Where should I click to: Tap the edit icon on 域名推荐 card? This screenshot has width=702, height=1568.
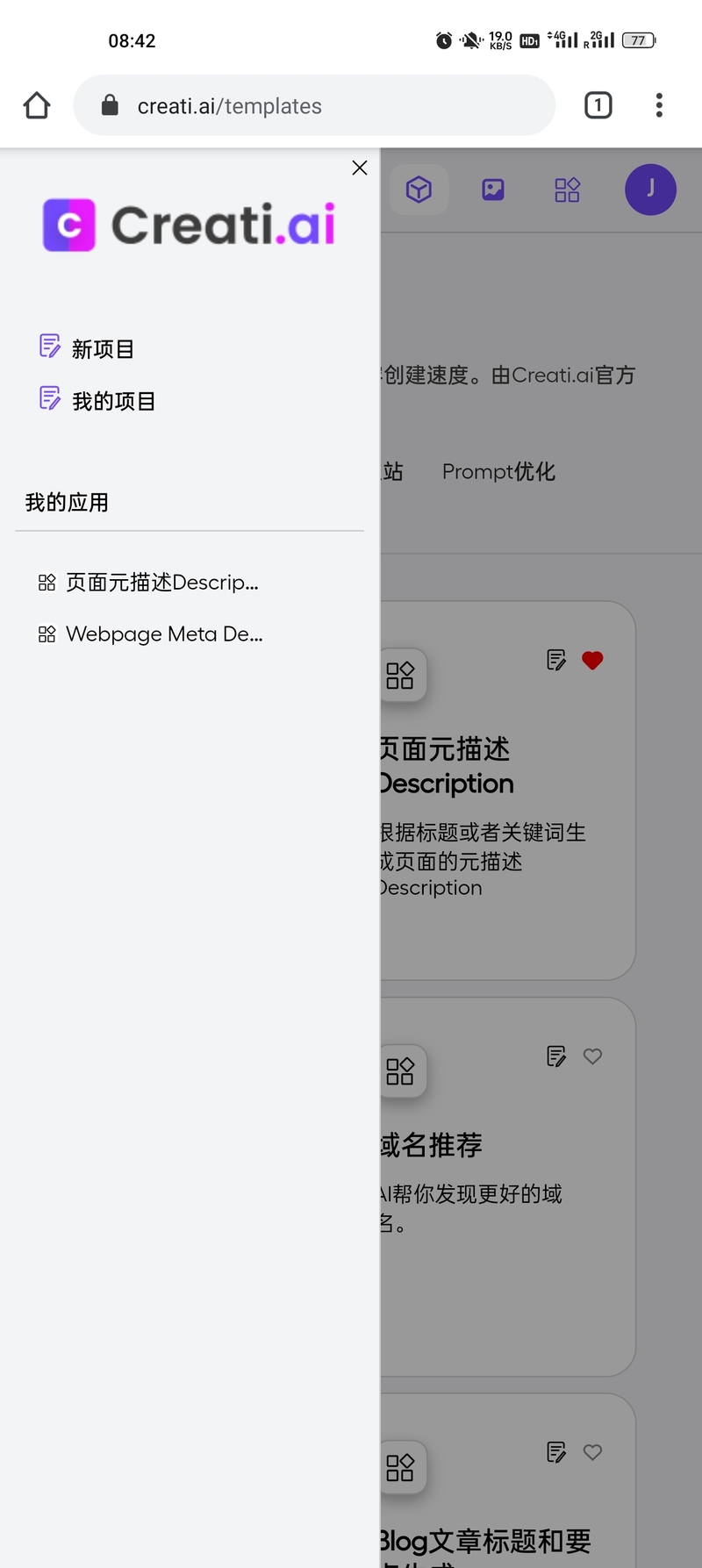(x=556, y=1056)
